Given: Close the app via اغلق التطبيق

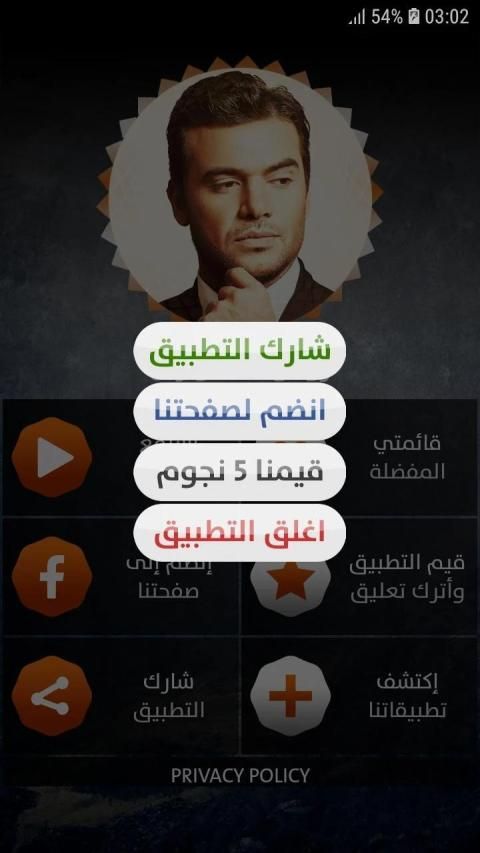Looking at the screenshot, I should [x=239, y=533].
